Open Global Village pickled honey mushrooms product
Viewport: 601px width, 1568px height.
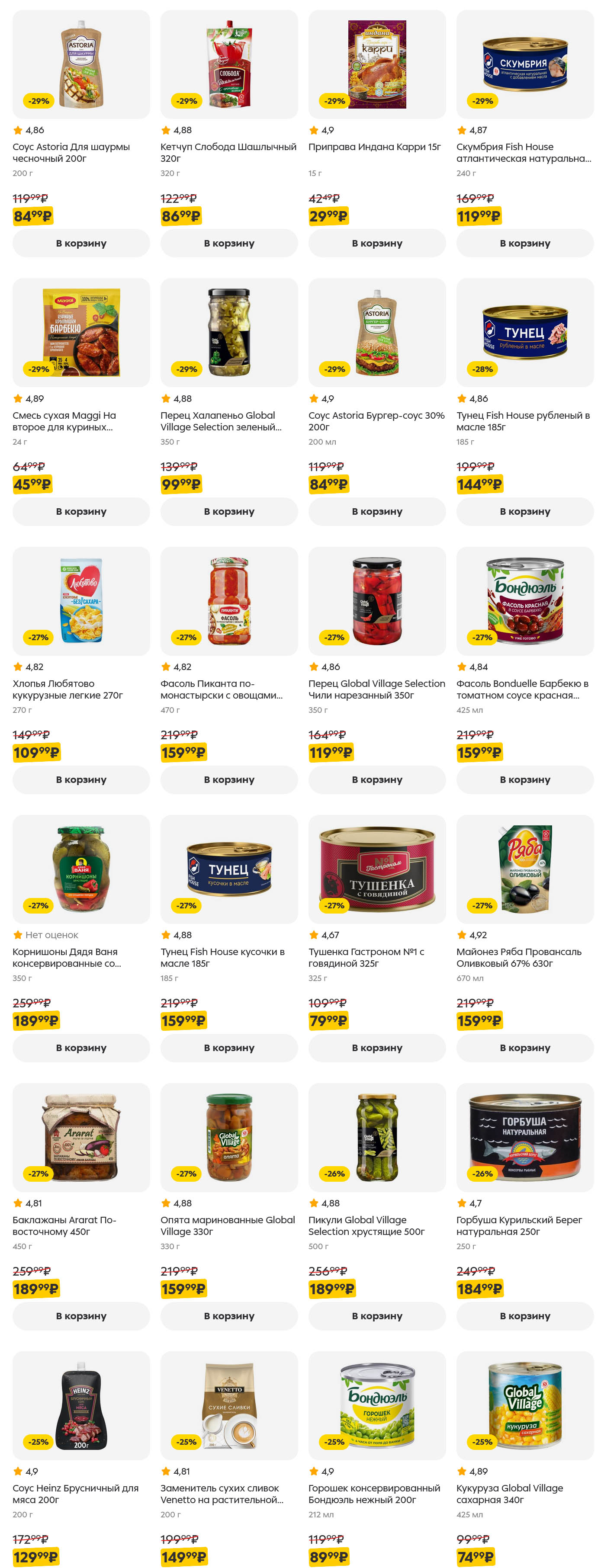click(x=229, y=1137)
